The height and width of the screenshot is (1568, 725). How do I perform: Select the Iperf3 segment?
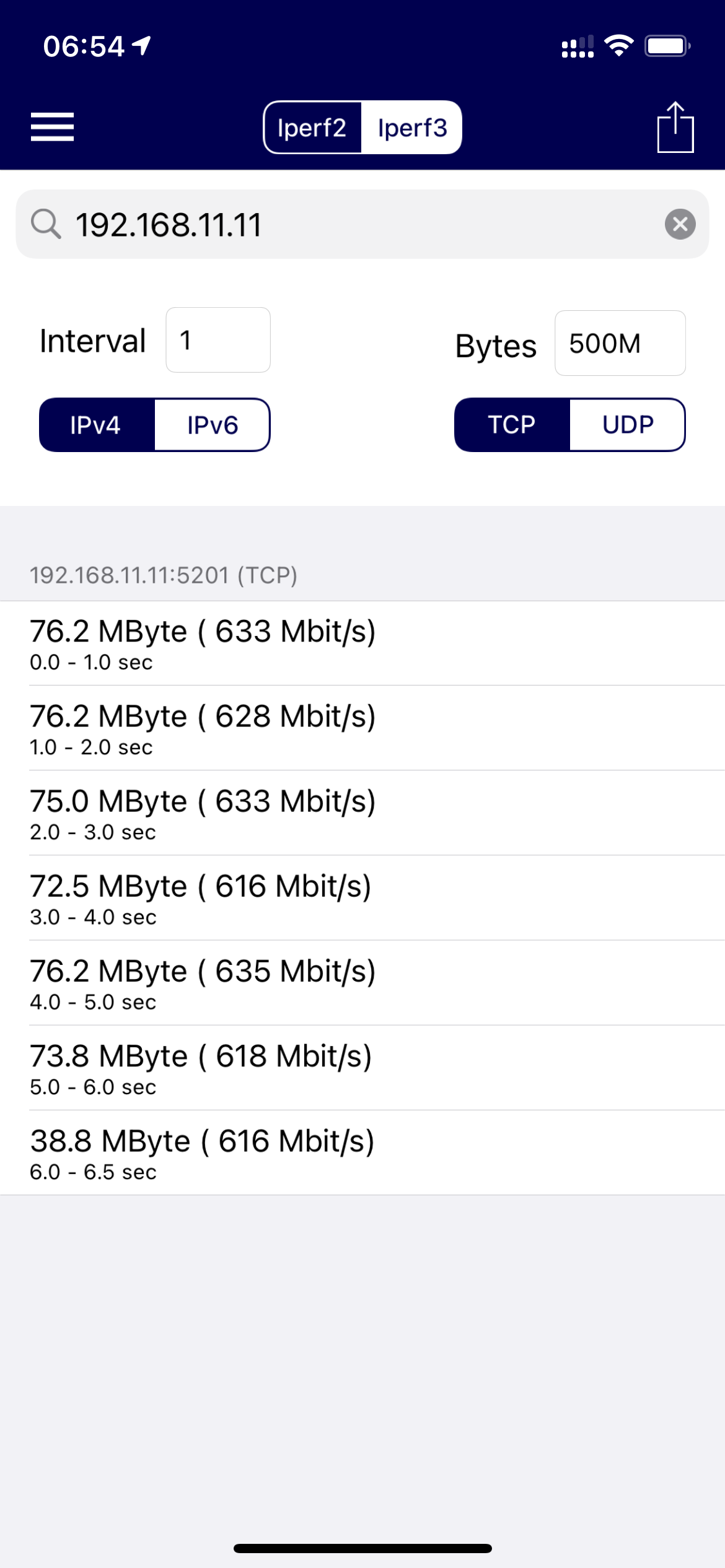tap(412, 128)
